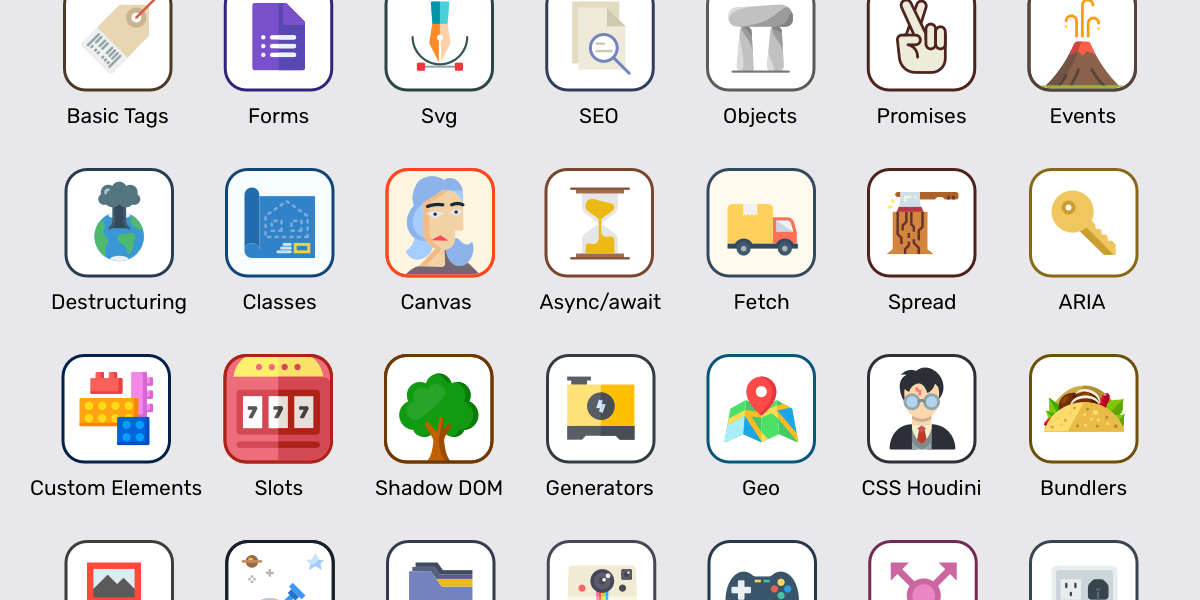The width and height of the screenshot is (1200, 600).
Task: Select the Slots machine tile
Action: click(x=278, y=408)
